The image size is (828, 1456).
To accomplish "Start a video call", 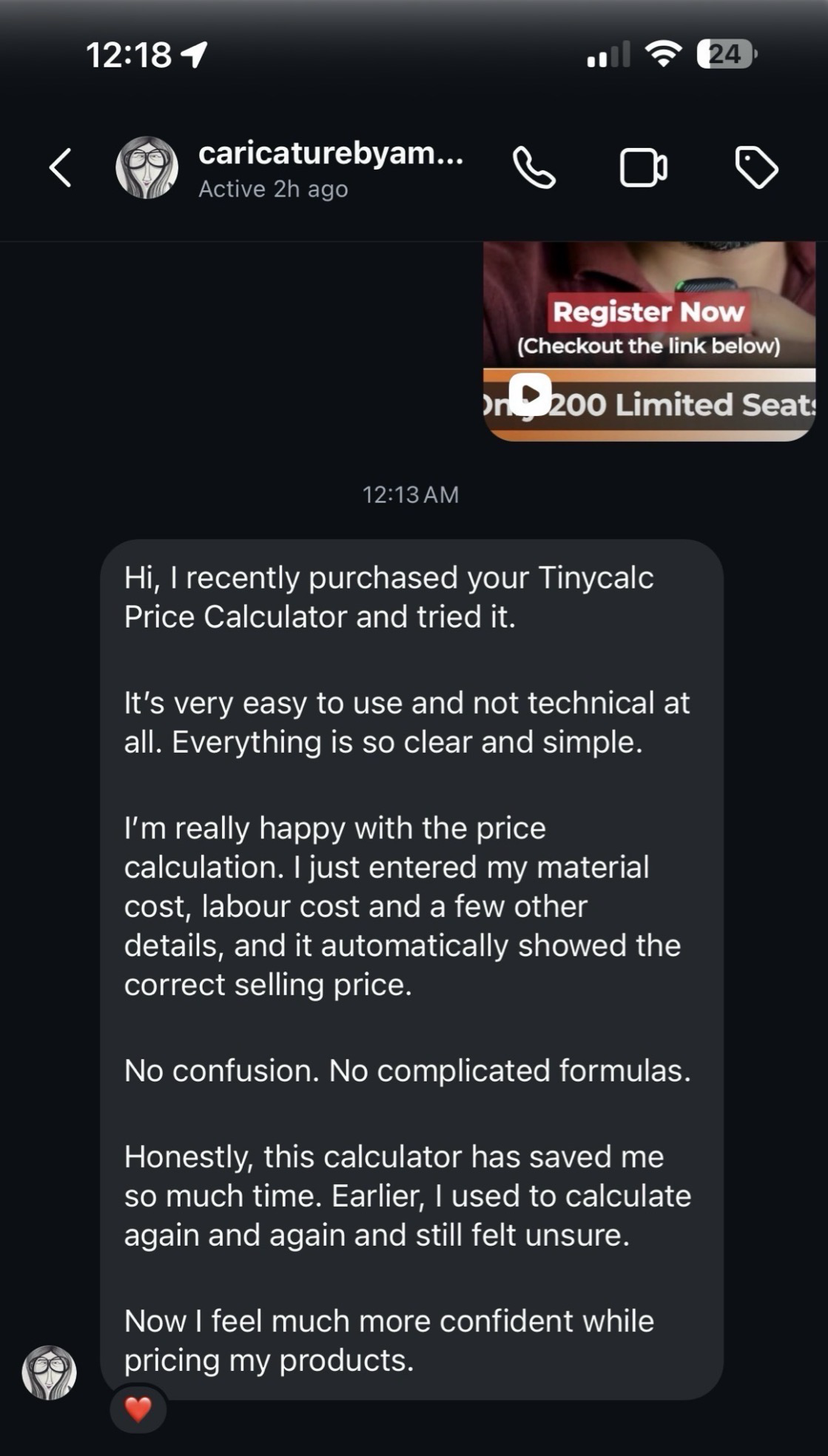I will pyautogui.click(x=643, y=168).
